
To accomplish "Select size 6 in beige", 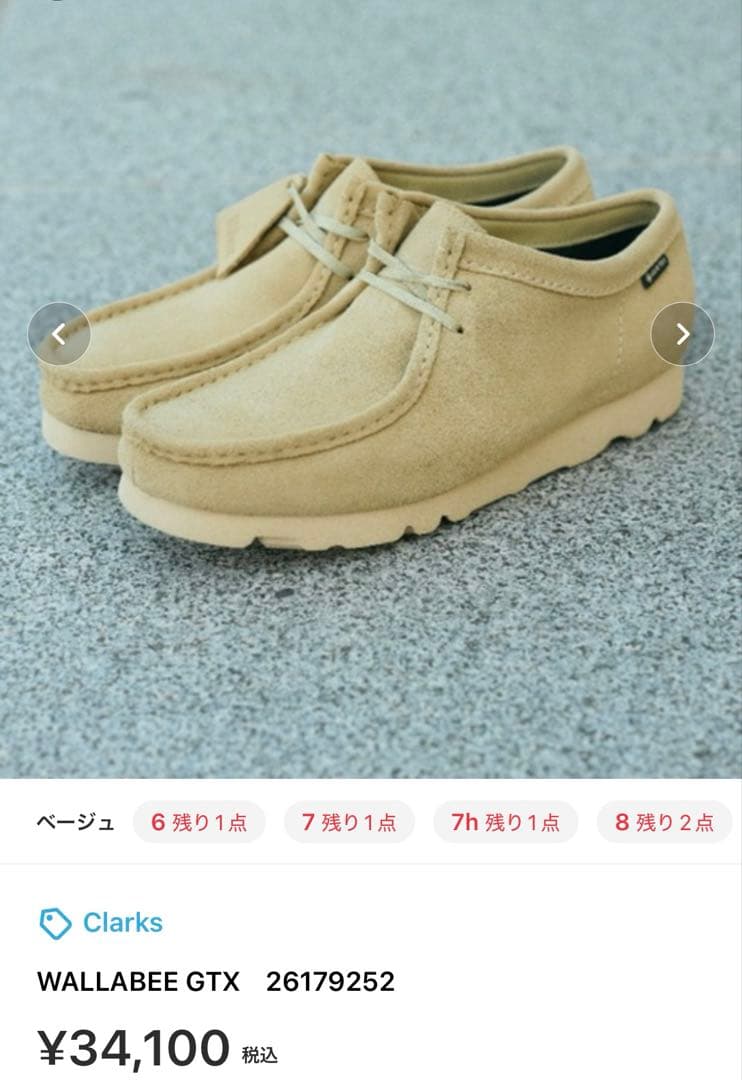I will [199, 822].
